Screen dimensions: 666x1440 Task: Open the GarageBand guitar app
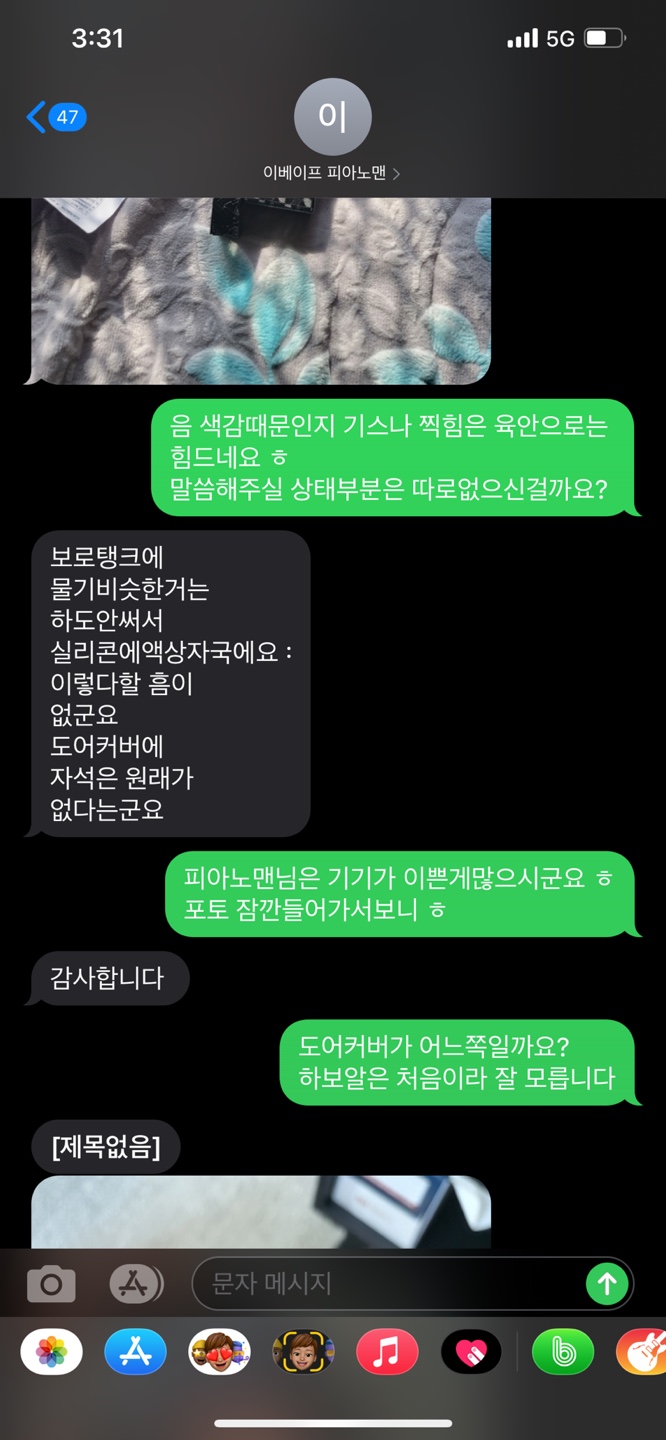[x=642, y=1354]
